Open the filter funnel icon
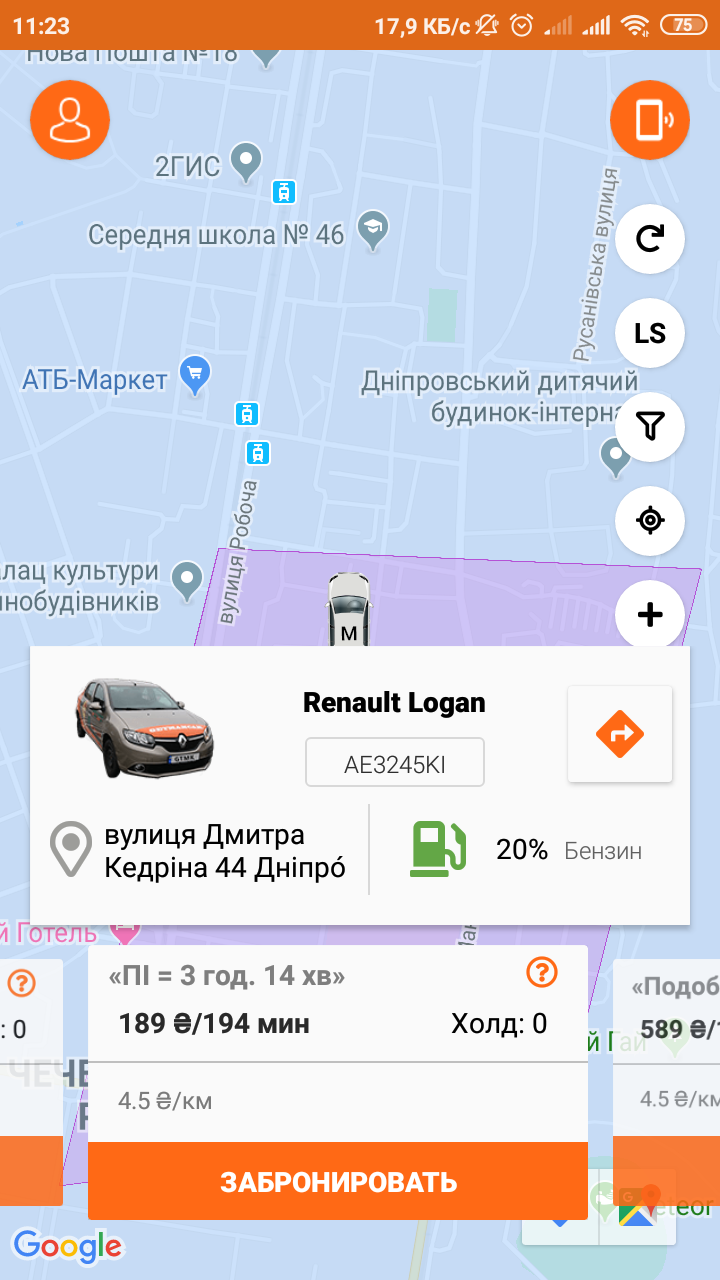 [x=650, y=427]
